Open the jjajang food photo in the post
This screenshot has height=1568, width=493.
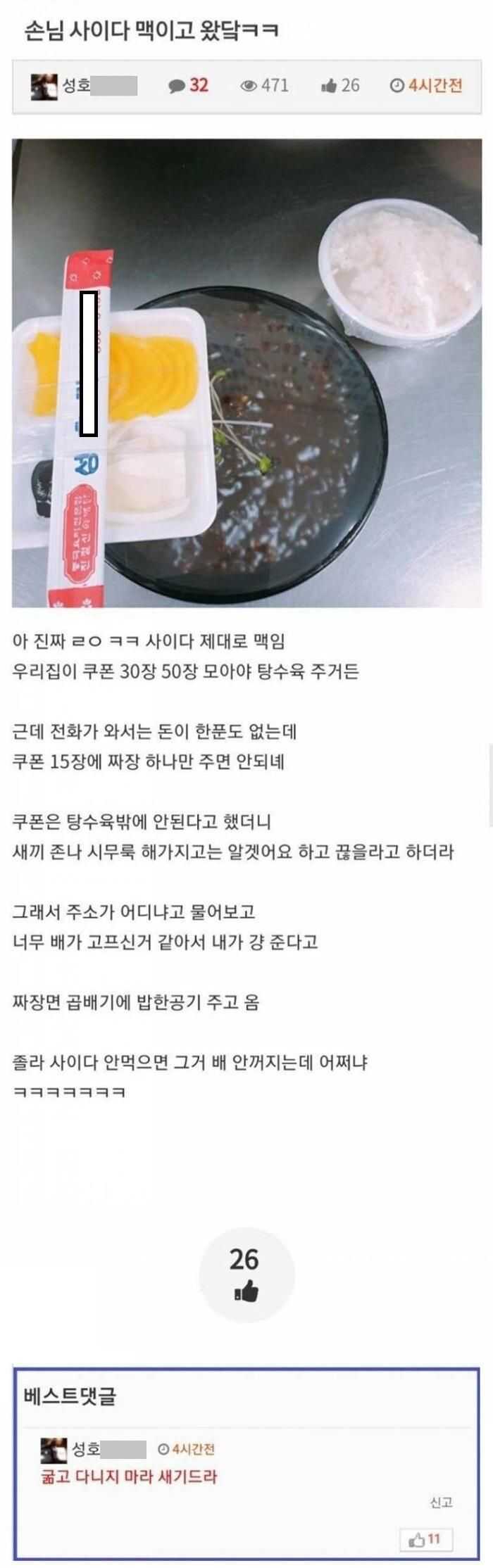pyautogui.click(x=246, y=372)
